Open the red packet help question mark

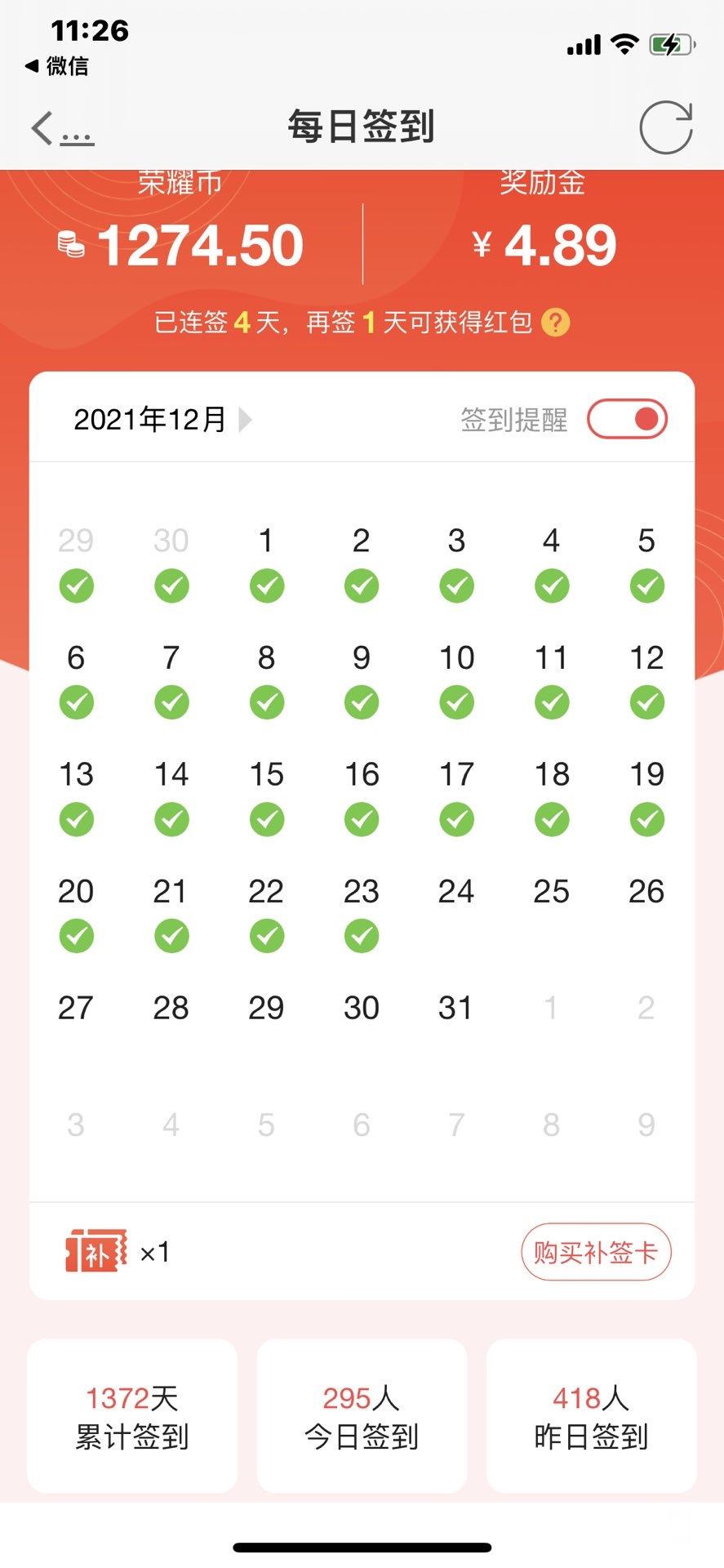point(556,323)
